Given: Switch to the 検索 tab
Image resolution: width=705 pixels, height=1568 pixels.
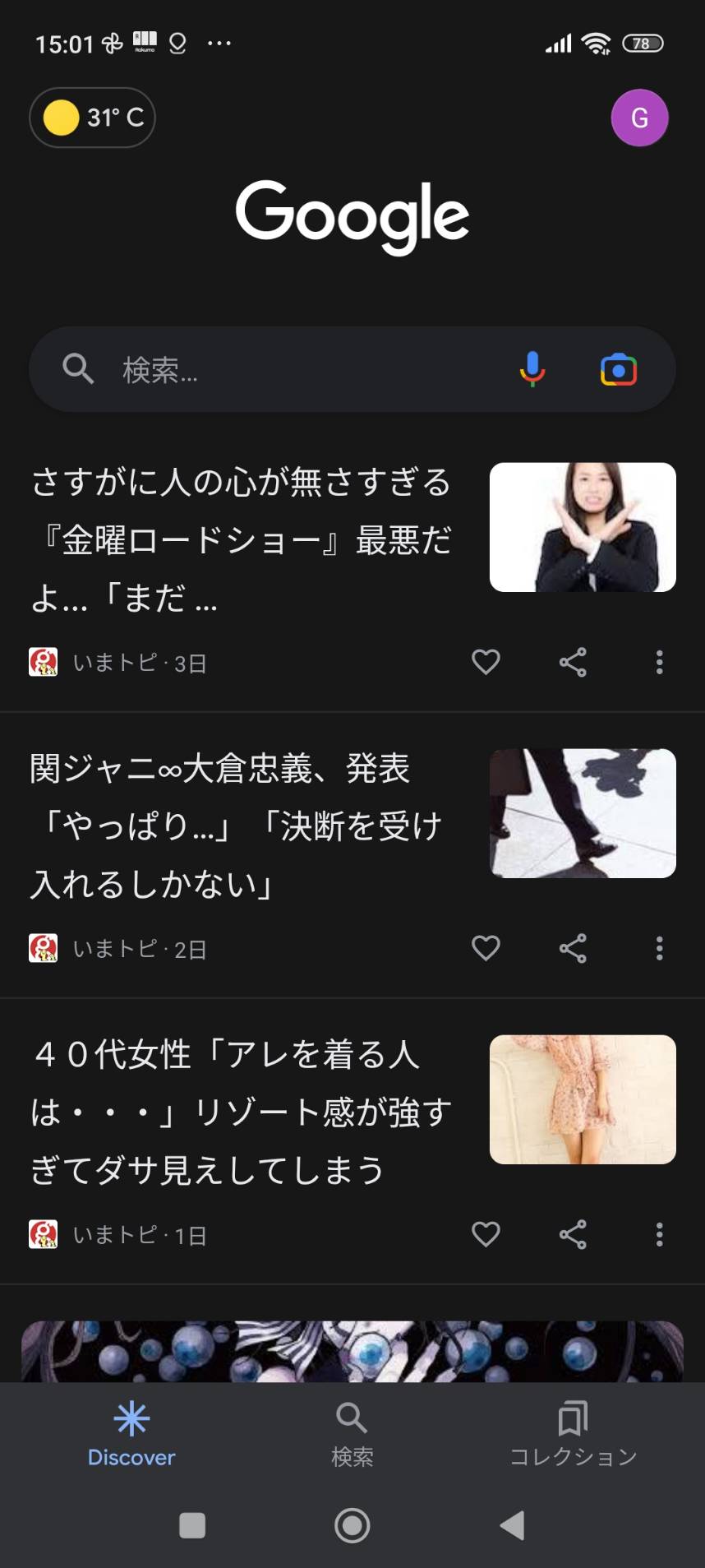Looking at the screenshot, I should (x=352, y=1434).
